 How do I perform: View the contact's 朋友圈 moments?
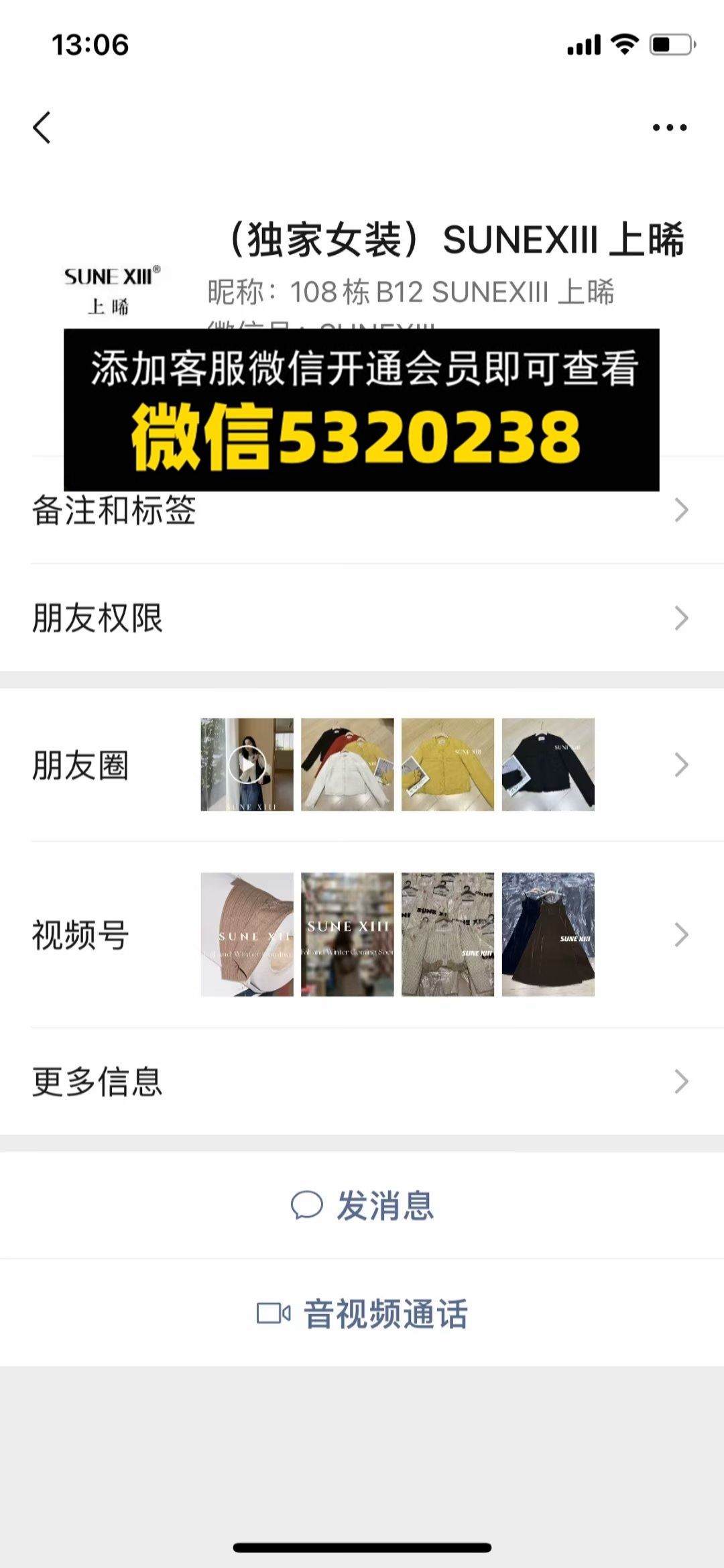(x=362, y=765)
